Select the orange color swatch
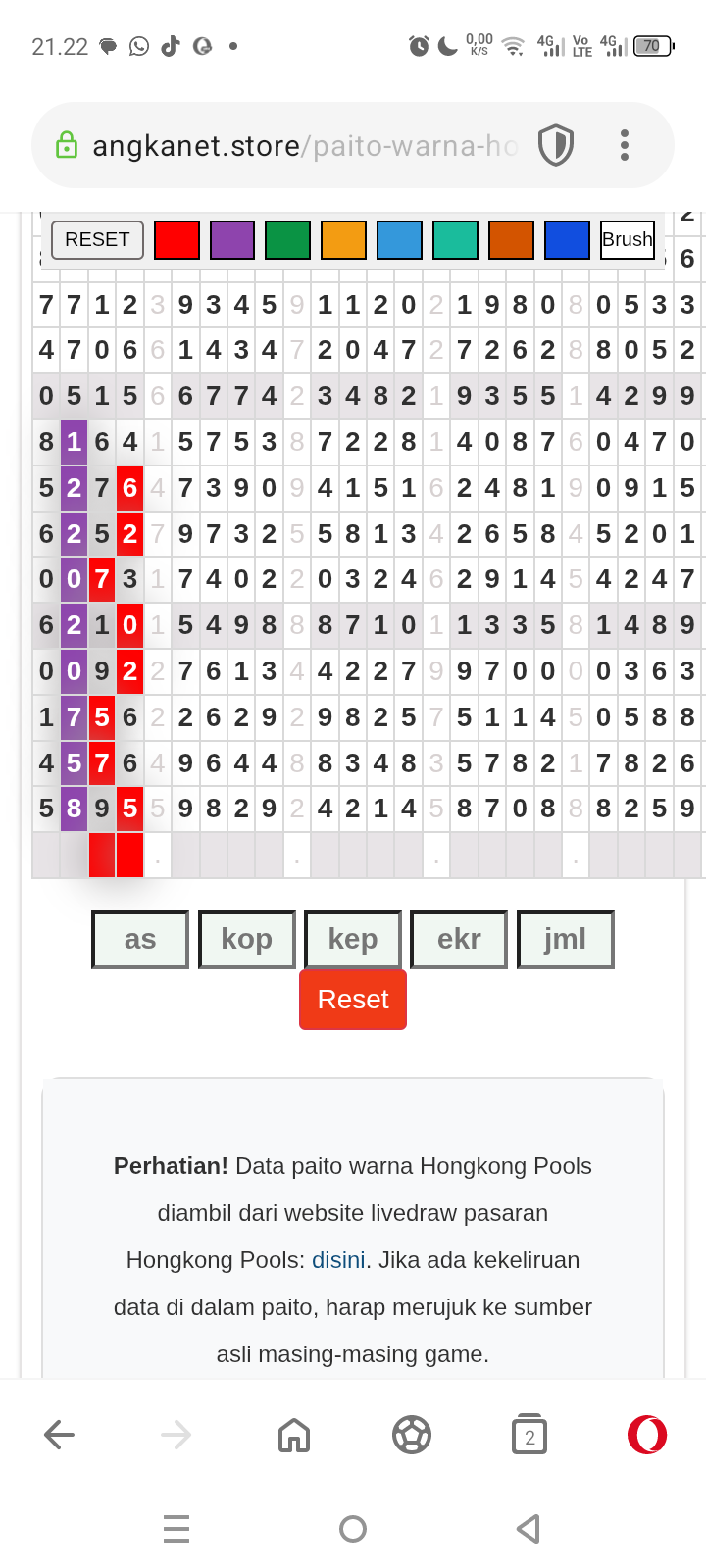Image resolution: width=706 pixels, height=1568 pixels. point(344,240)
